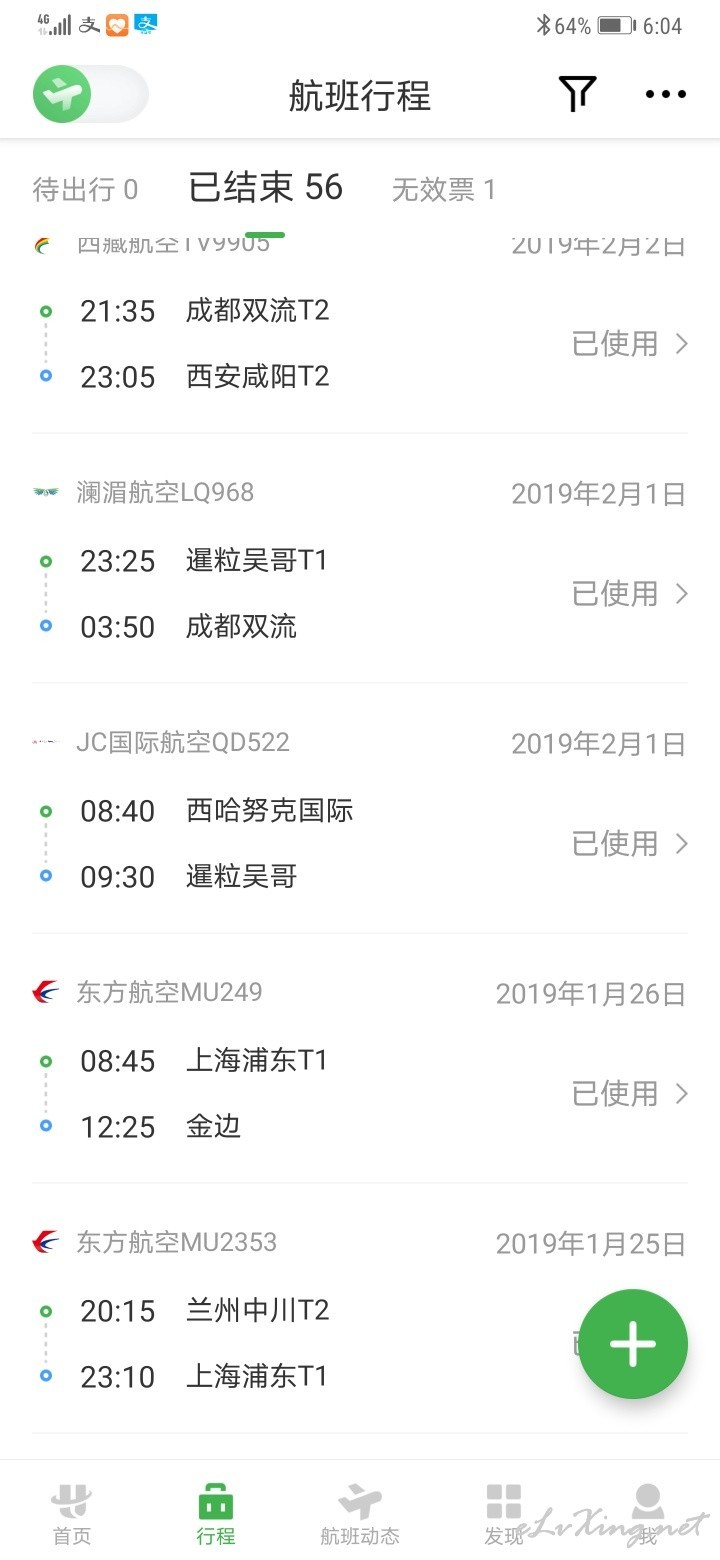The width and height of the screenshot is (720, 1560).
Task: Open the three-dot overflow menu
Action: point(665,94)
